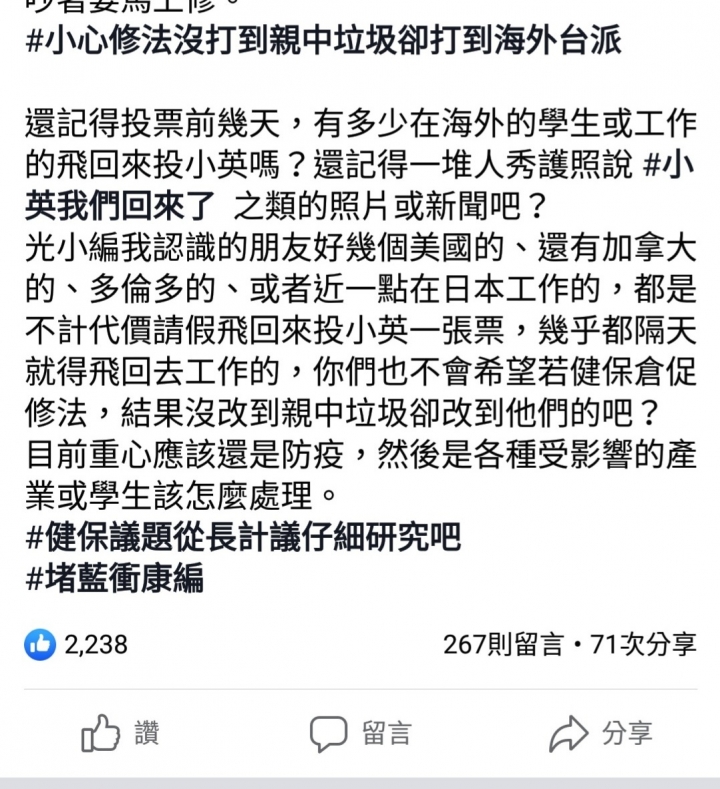
Task: Open hashtag #小心修法沒打到親中垃圾卻打到海外台派
Action: pyautogui.click(x=323, y=40)
